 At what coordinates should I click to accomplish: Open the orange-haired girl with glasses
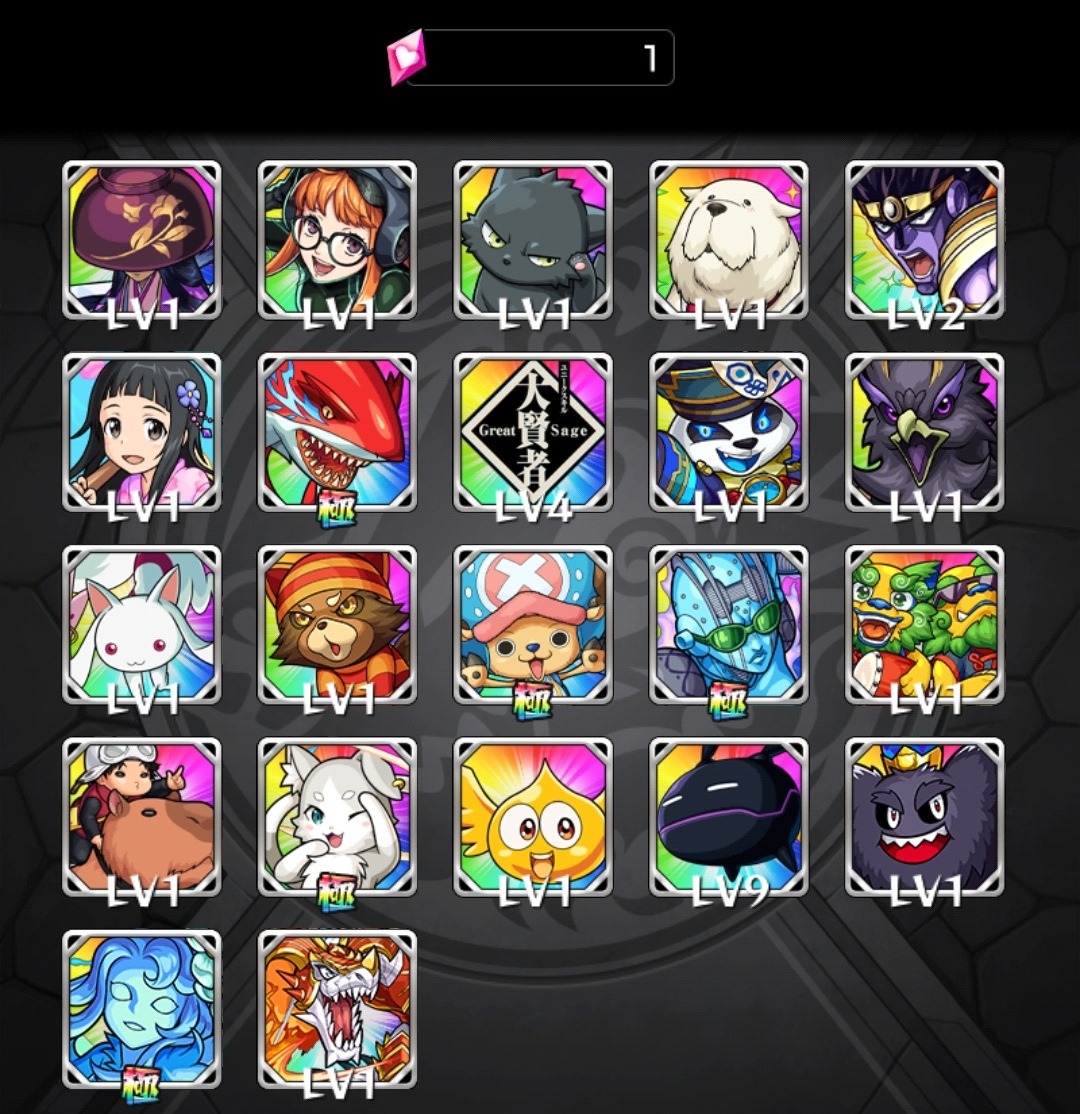[x=338, y=240]
